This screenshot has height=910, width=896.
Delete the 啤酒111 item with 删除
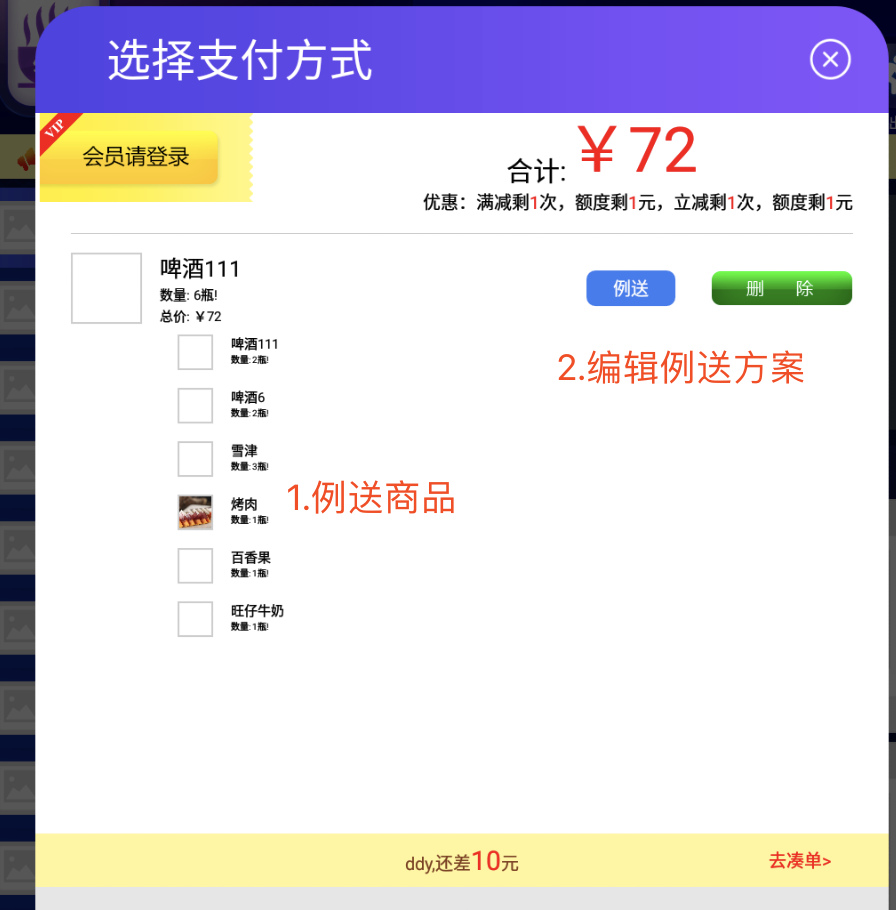coord(781,288)
